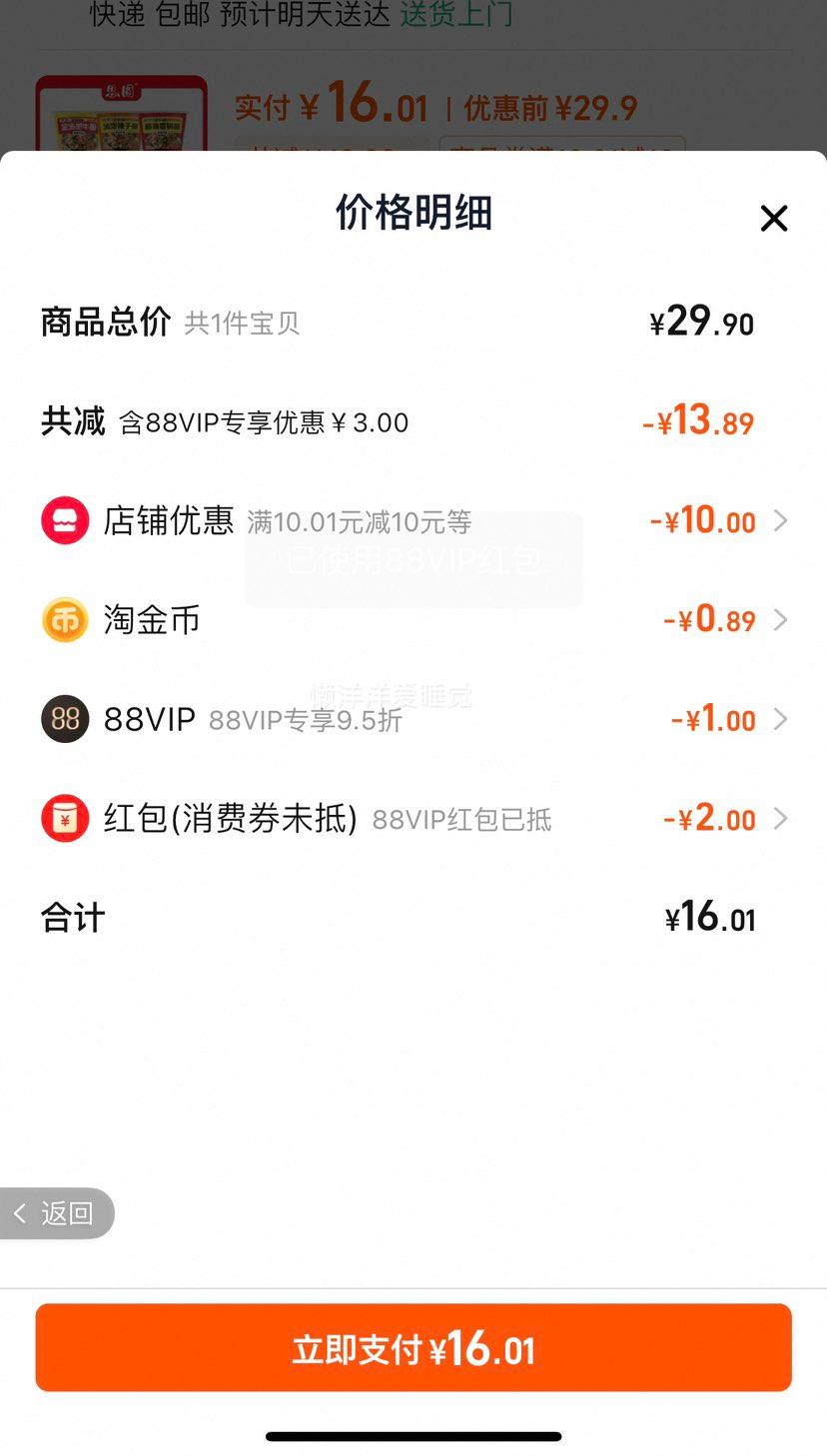This screenshot has height=1456, width=827.
Task: Tap the back chevron beside 返回
Action: [20, 1213]
